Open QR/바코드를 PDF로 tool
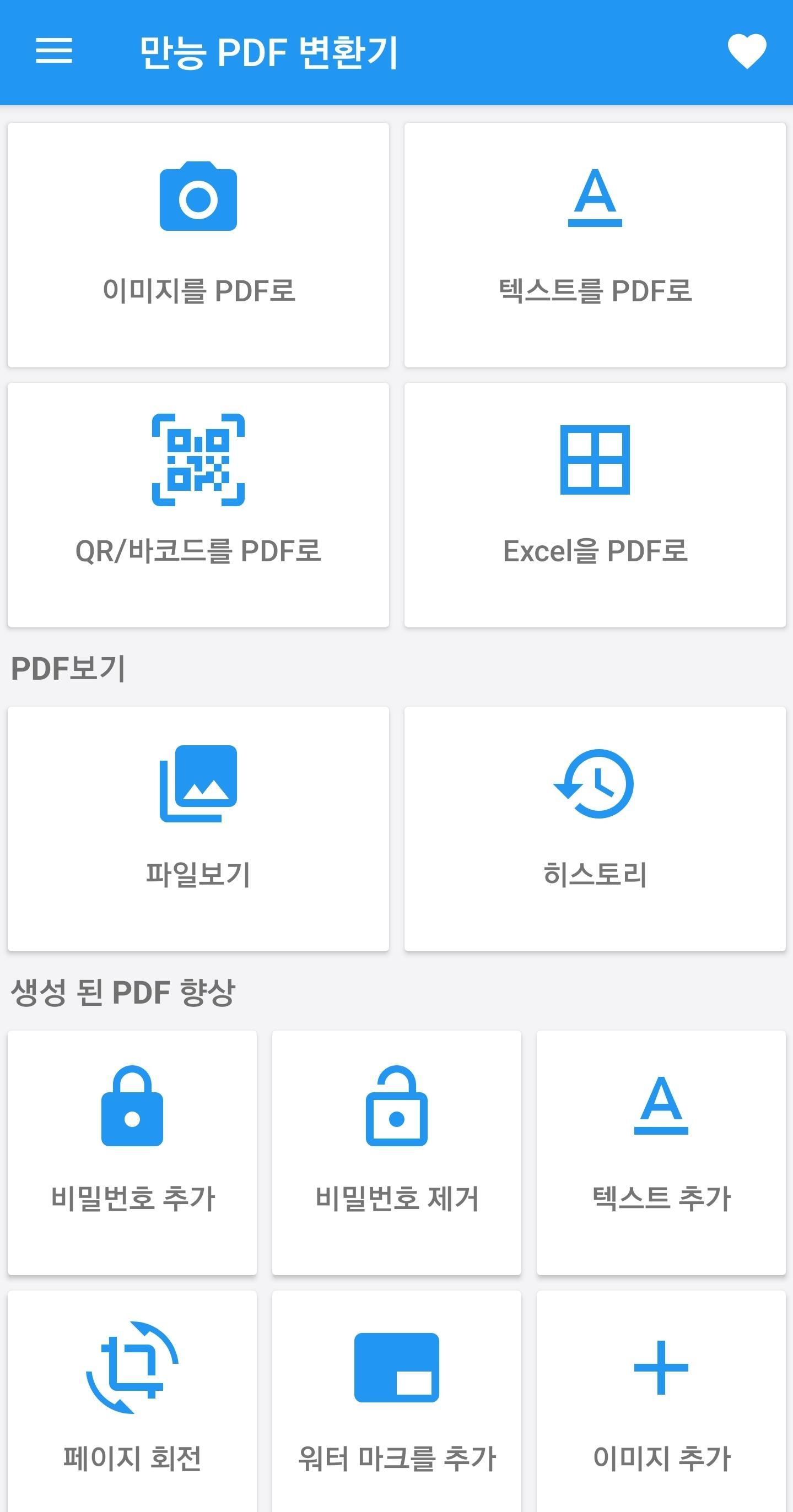The height and width of the screenshot is (1512, 793). pos(198,505)
